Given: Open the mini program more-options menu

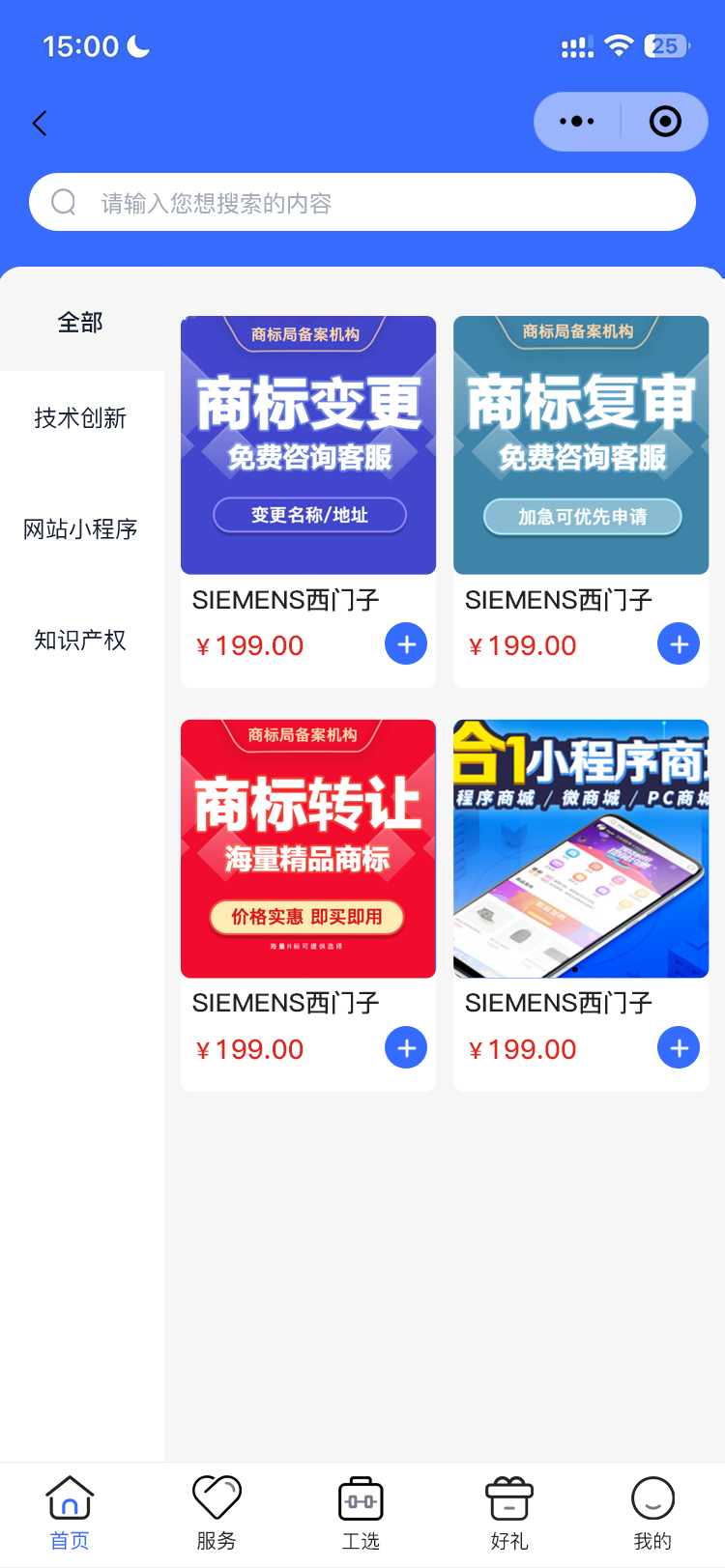Looking at the screenshot, I should point(577,122).
